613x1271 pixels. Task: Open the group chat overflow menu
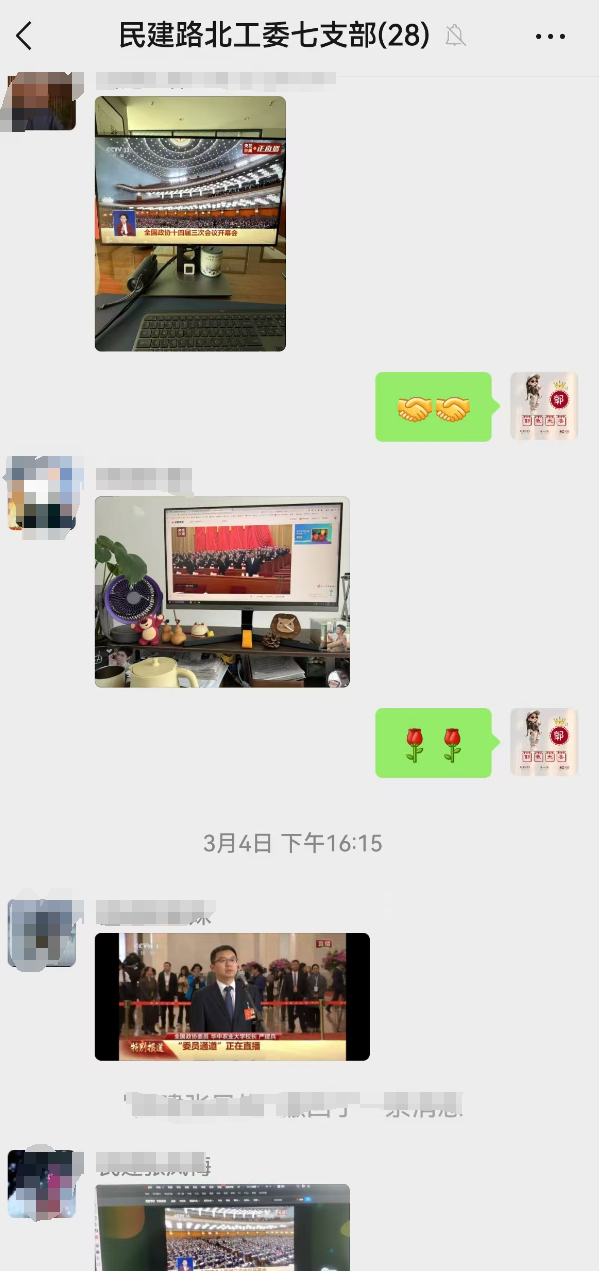[550, 37]
